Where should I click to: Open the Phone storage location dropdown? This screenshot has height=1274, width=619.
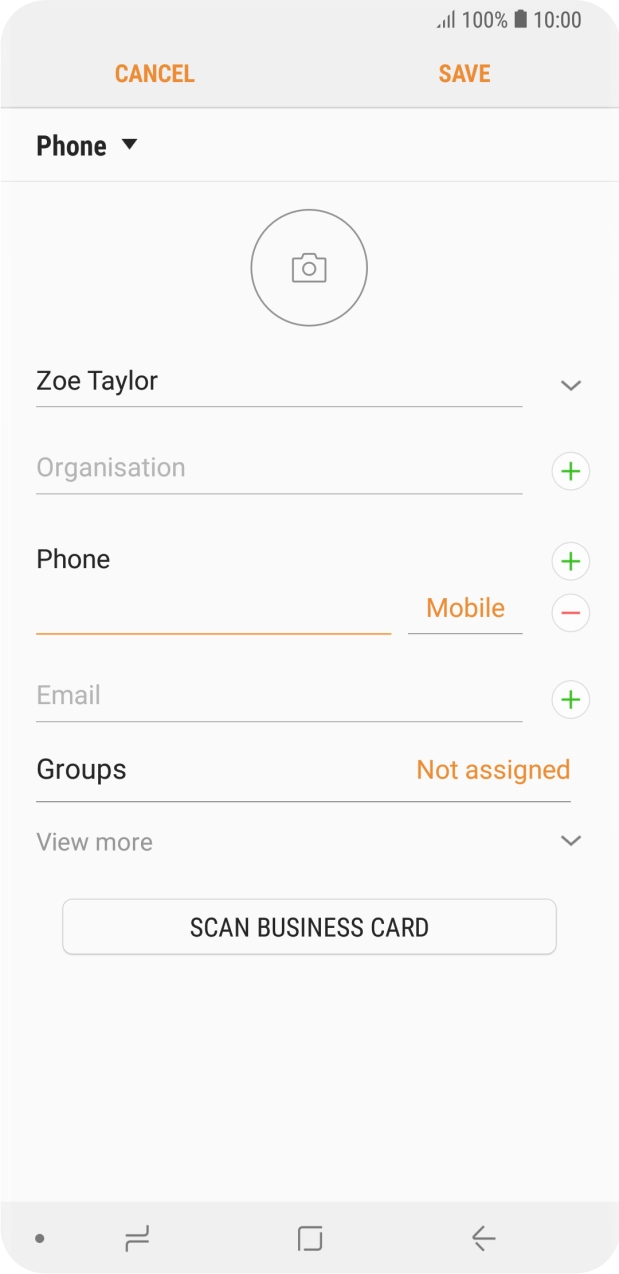pyautogui.click(x=86, y=146)
